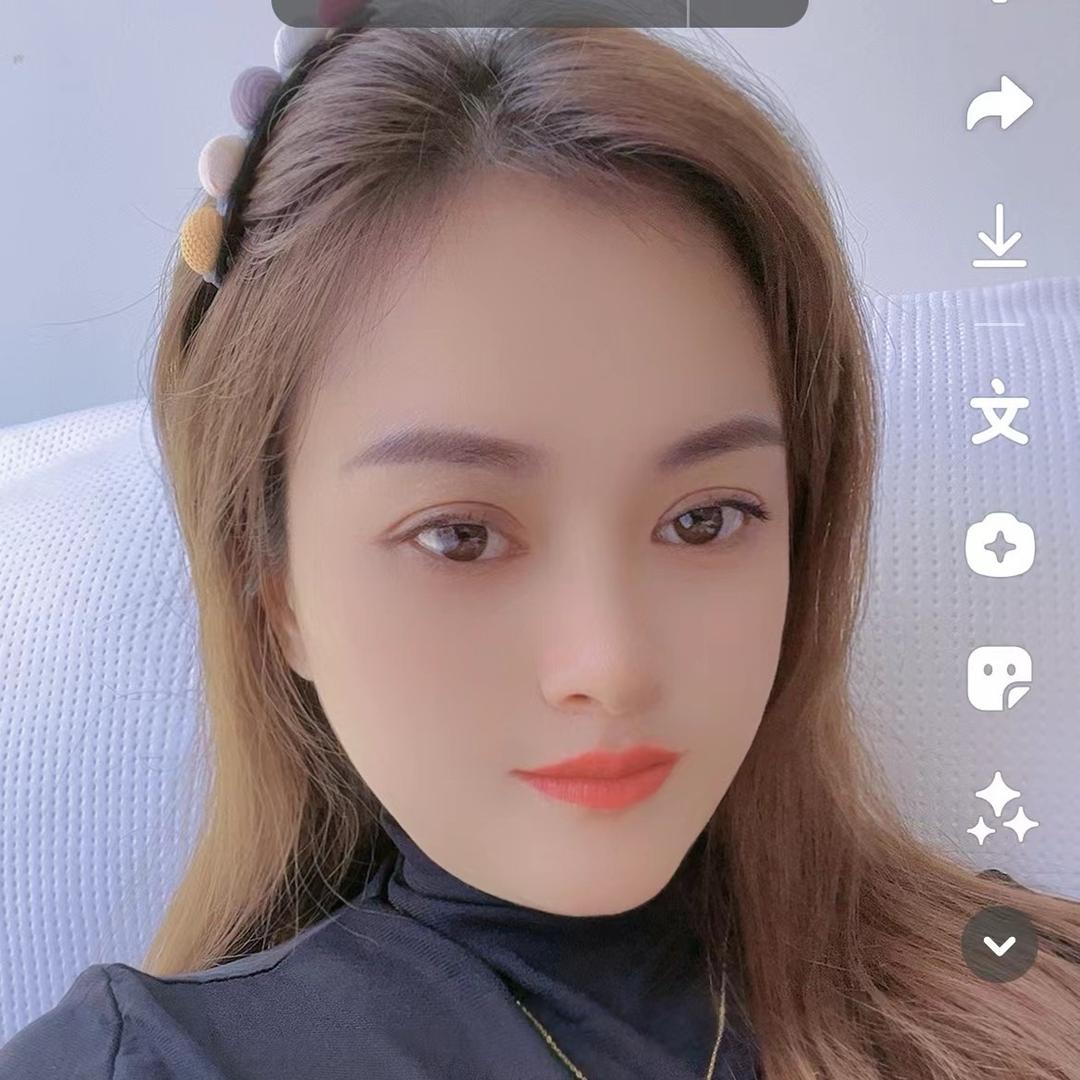Add a sticker to the photo

click(x=999, y=678)
